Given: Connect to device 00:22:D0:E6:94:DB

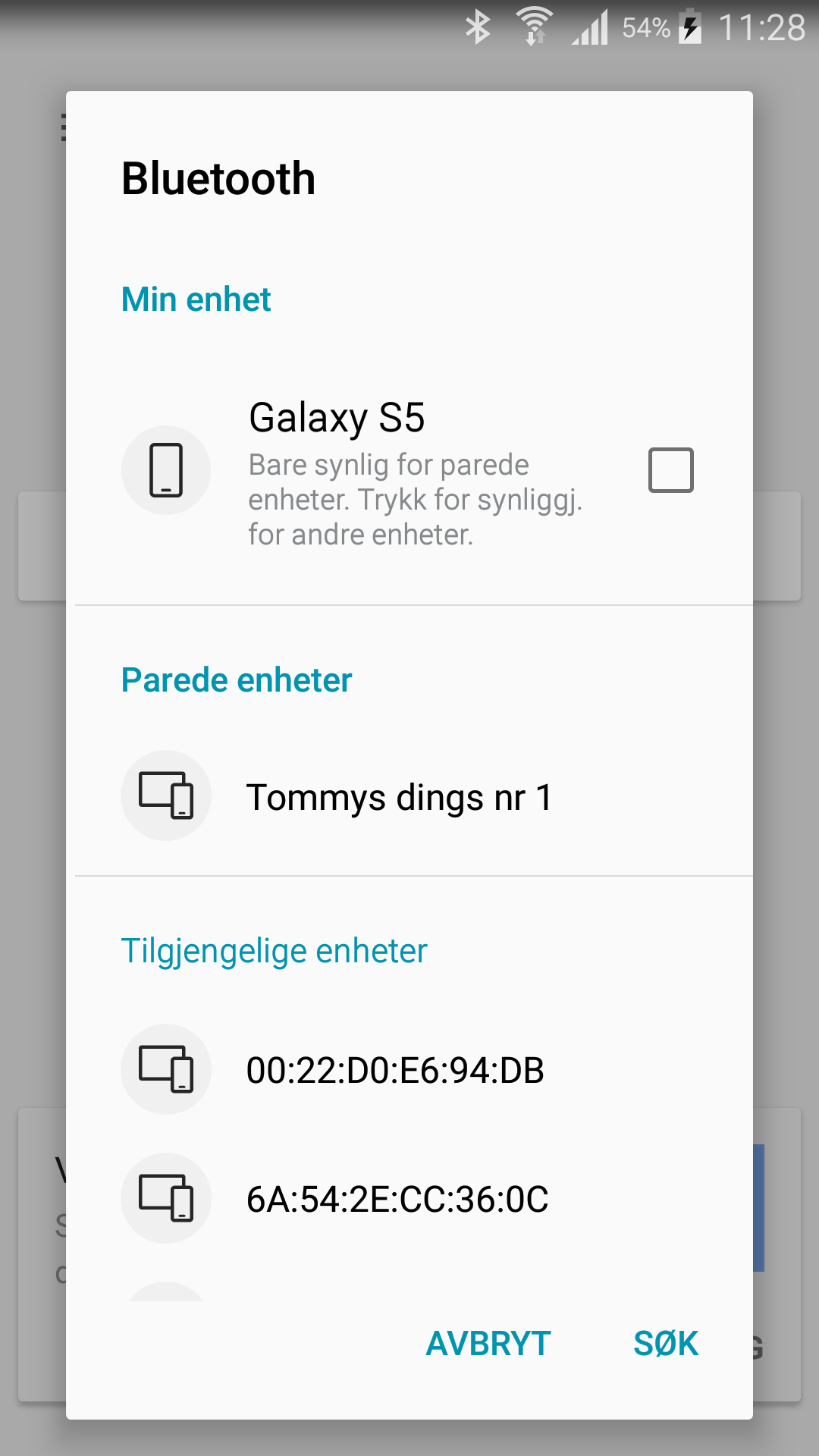Looking at the screenshot, I should (x=395, y=1070).
